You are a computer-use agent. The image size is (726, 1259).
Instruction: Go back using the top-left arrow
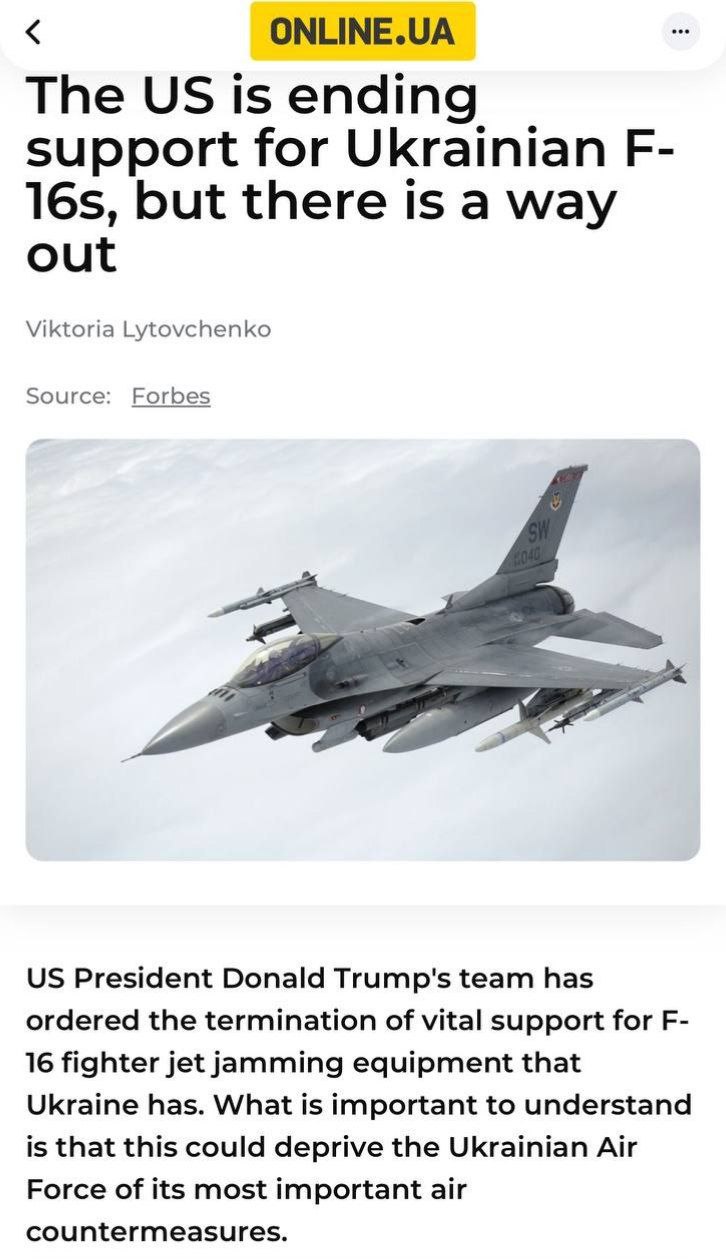pyautogui.click(x=33, y=32)
